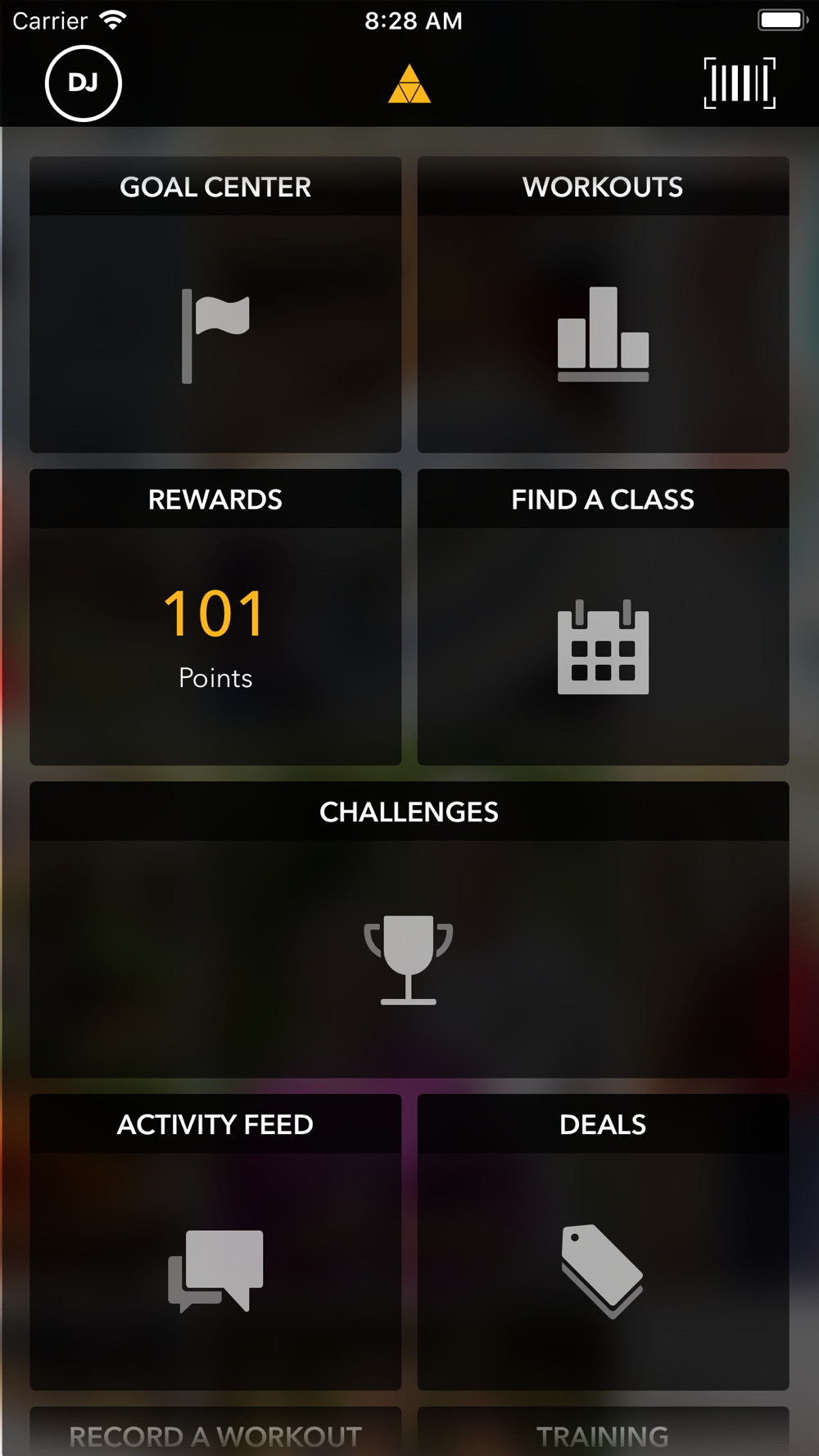The image size is (819, 1456).
Task: Open Find a Class tile
Action: point(603,617)
